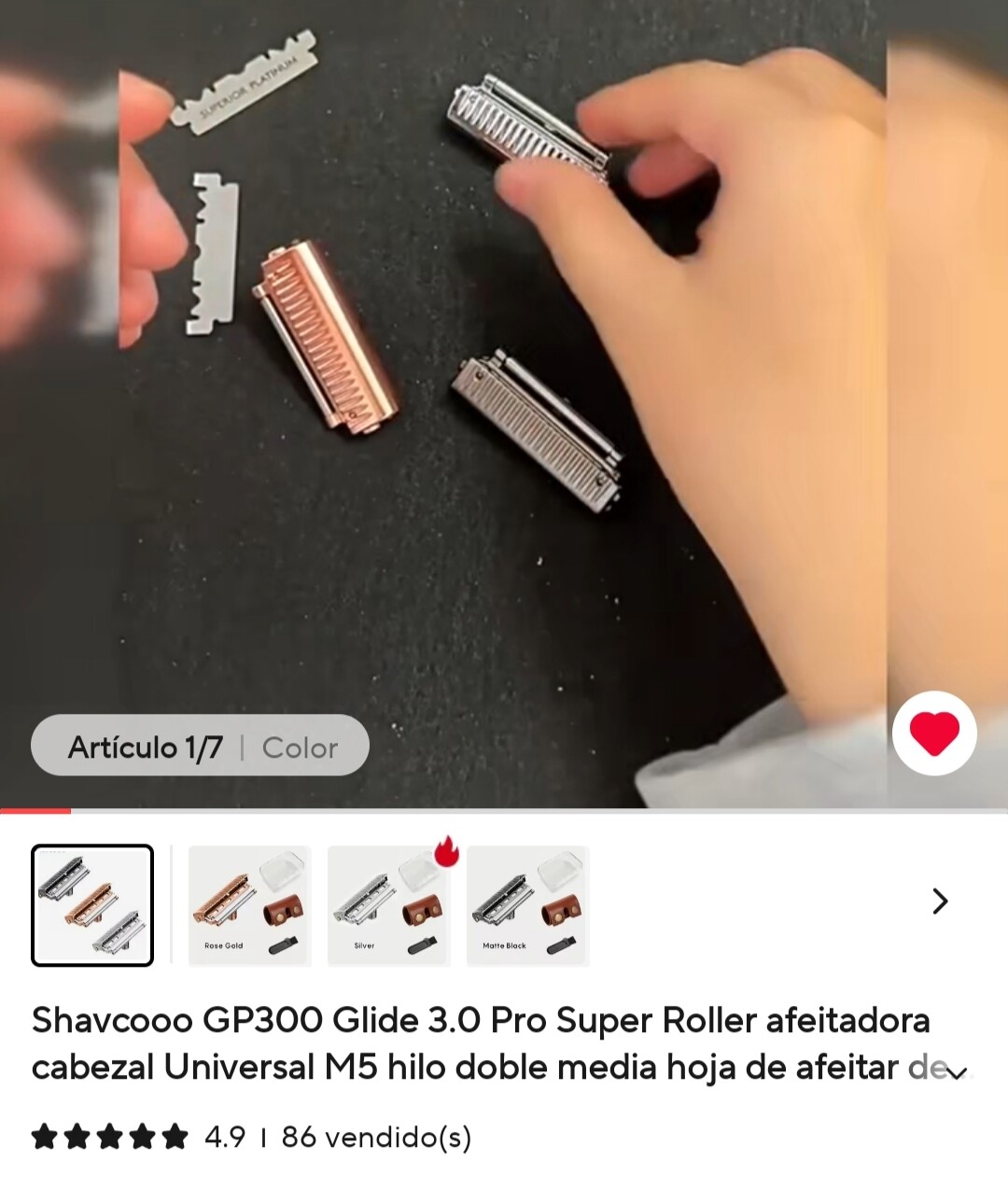Open the main product video image
The width and height of the screenshot is (1008, 1188).
point(504,373)
